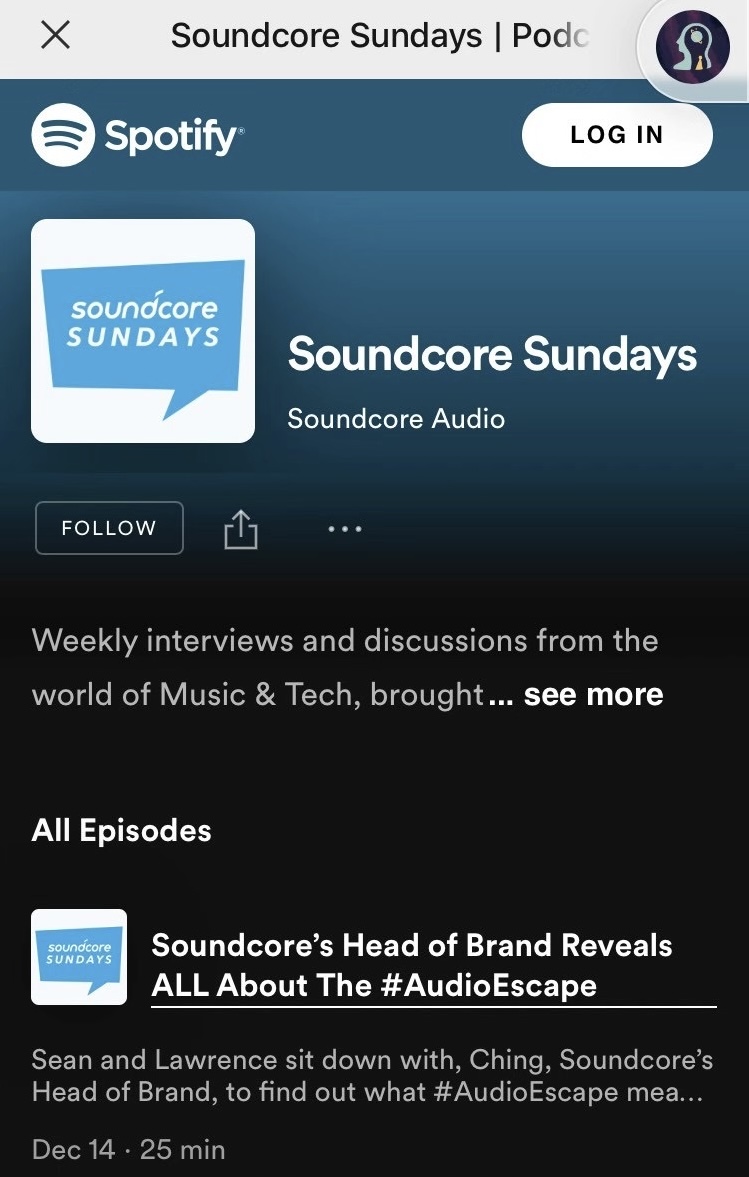Open the #AudioEscape episode title link
Screen dimensions: 749x1177
click(412, 965)
